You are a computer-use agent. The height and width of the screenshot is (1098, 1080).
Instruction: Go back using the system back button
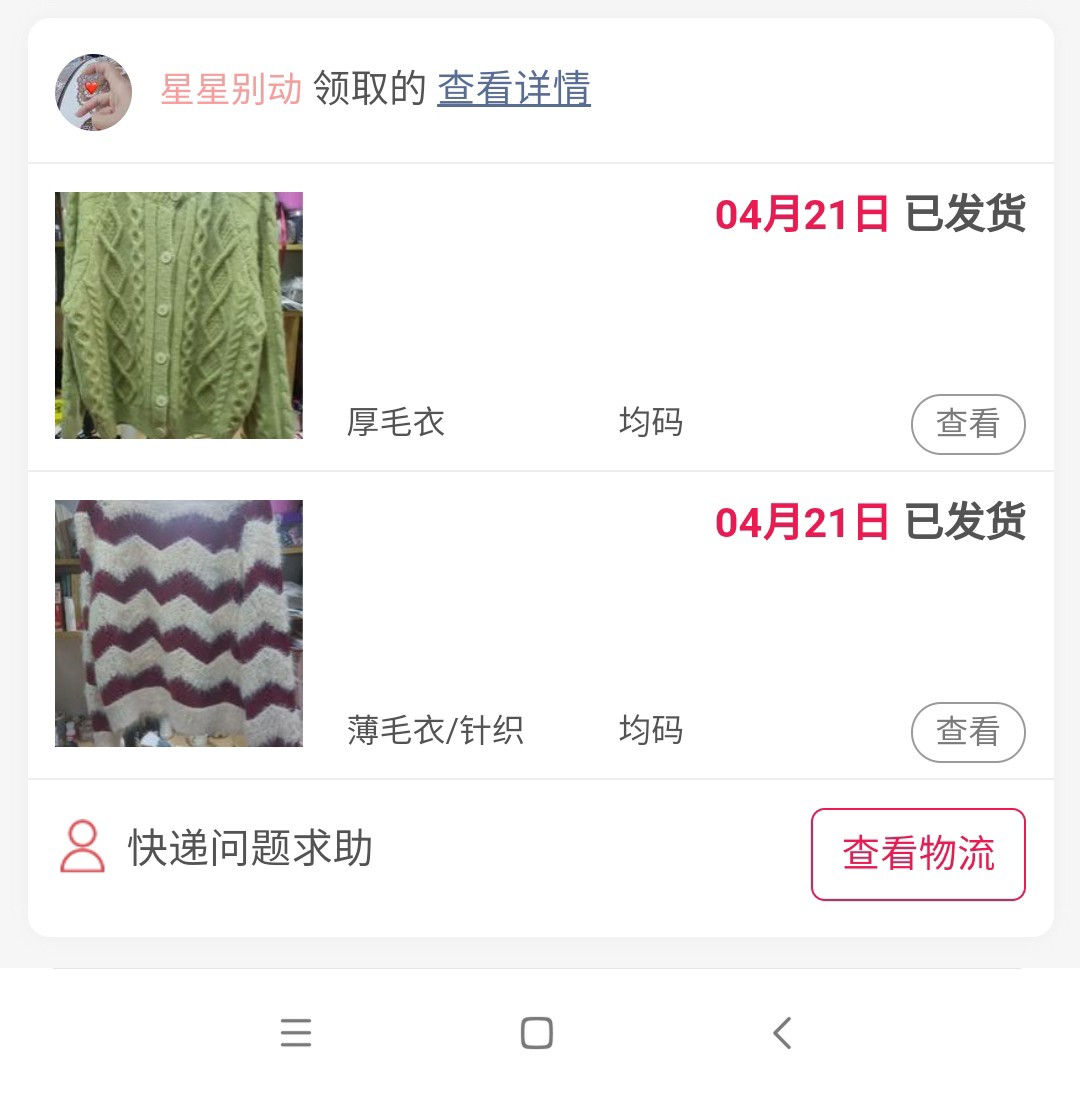pyautogui.click(x=782, y=1032)
